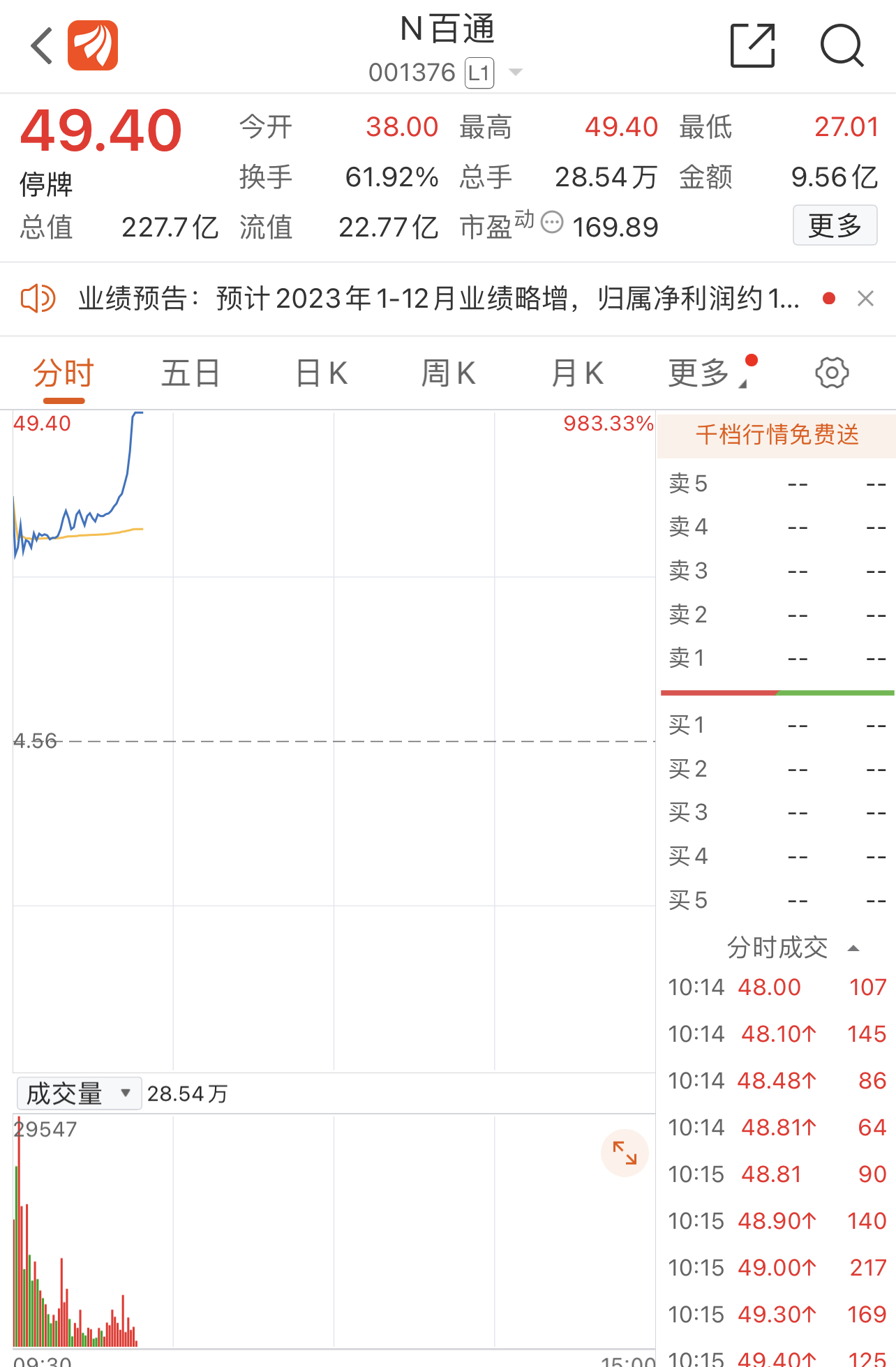Show the 月K chart
Viewport: 896px width, 1367px height.
point(577,373)
